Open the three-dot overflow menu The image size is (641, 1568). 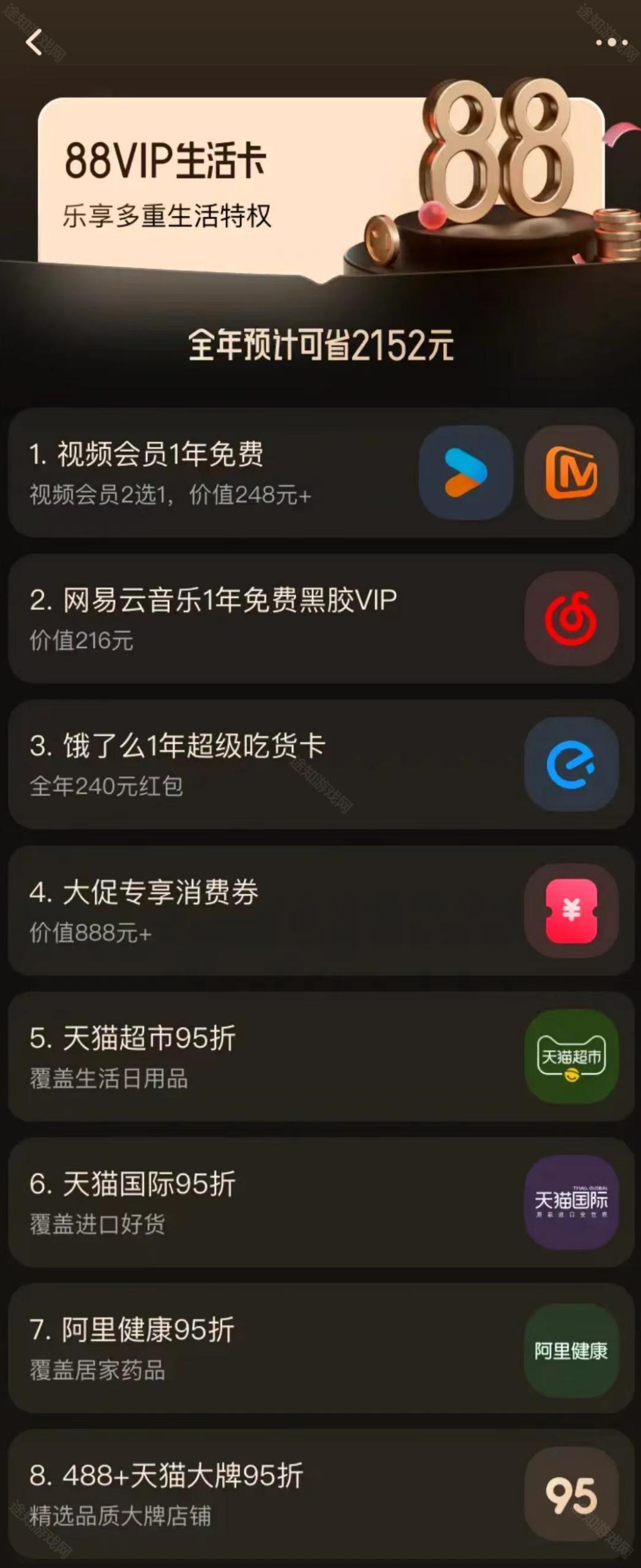coord(611,43)
